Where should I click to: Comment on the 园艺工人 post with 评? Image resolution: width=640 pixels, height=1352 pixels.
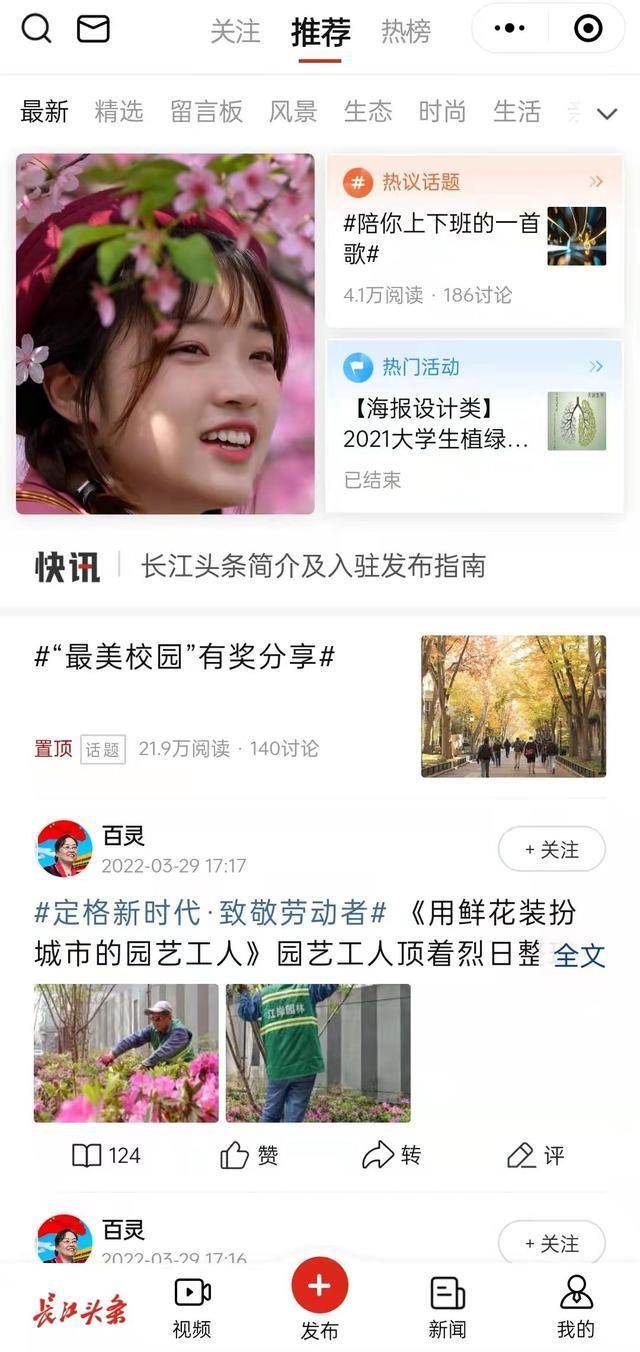click(x=535, y=1156)
